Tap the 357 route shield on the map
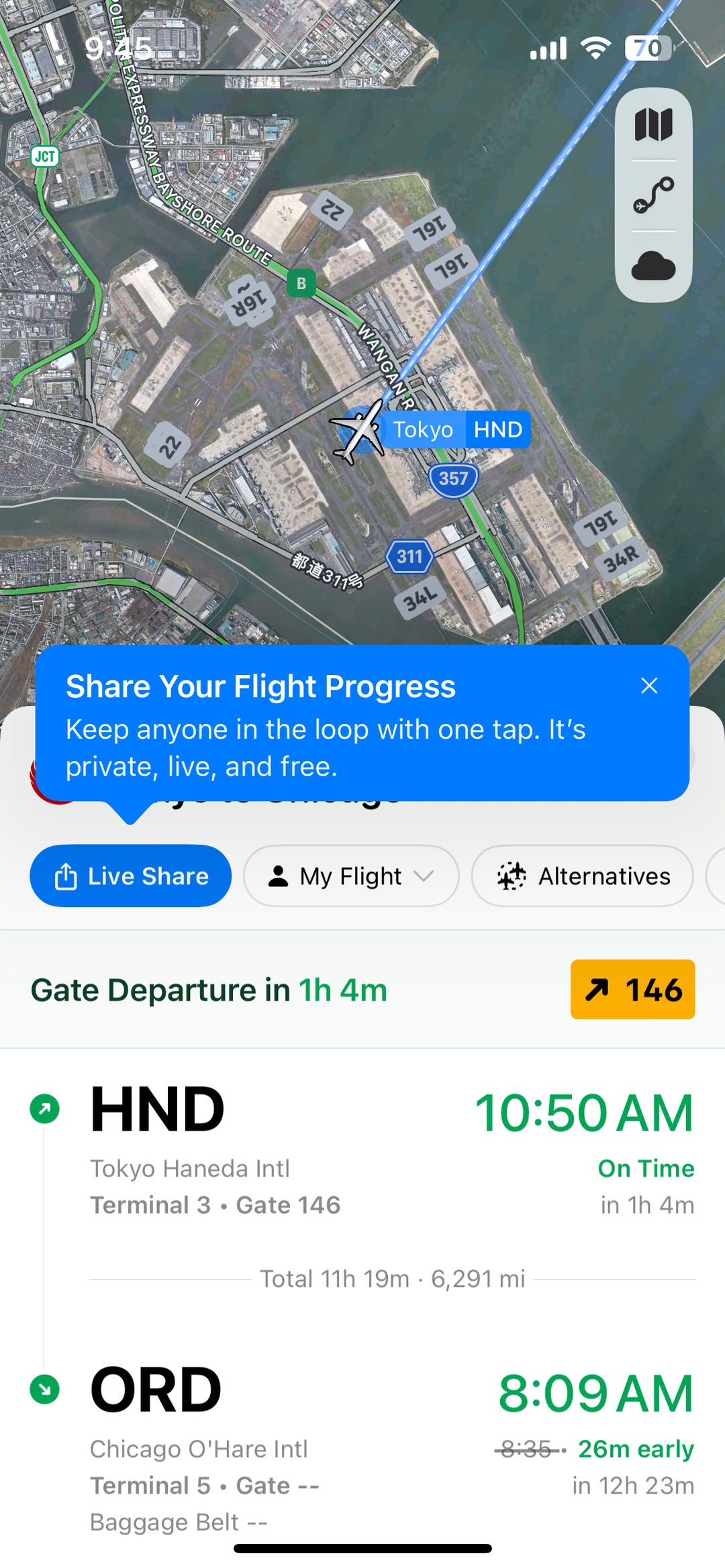The image size is (725, 1568). point(454,479)
